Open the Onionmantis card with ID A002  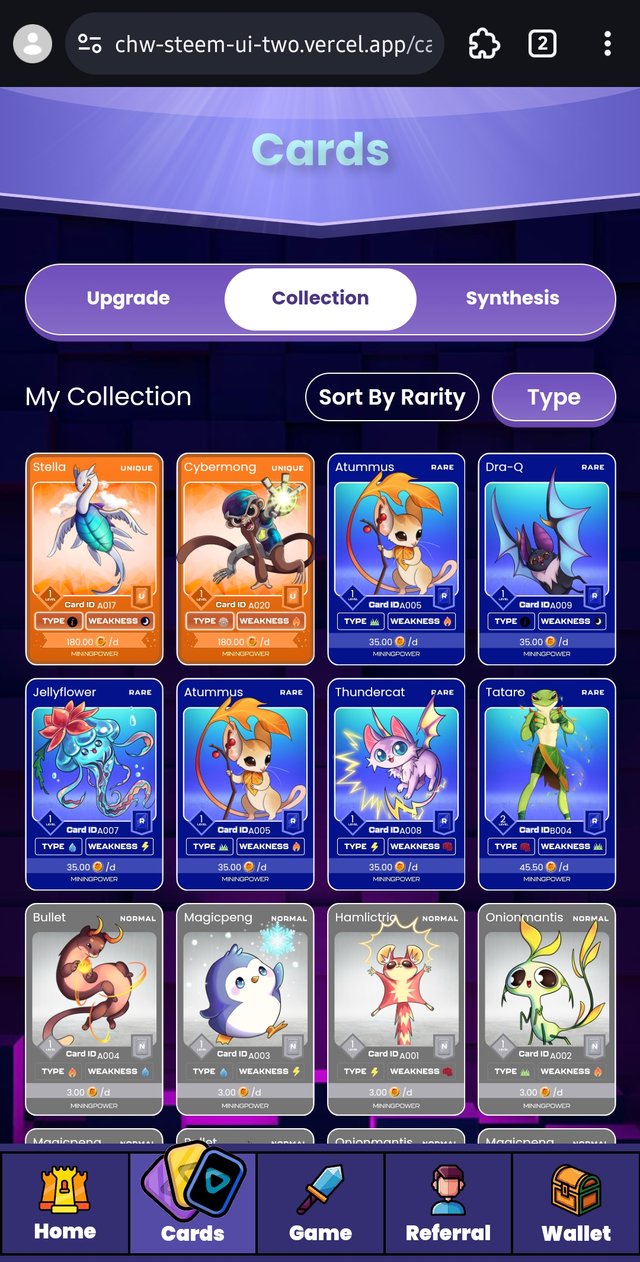pyautogui.click(x=547, y=1008)
